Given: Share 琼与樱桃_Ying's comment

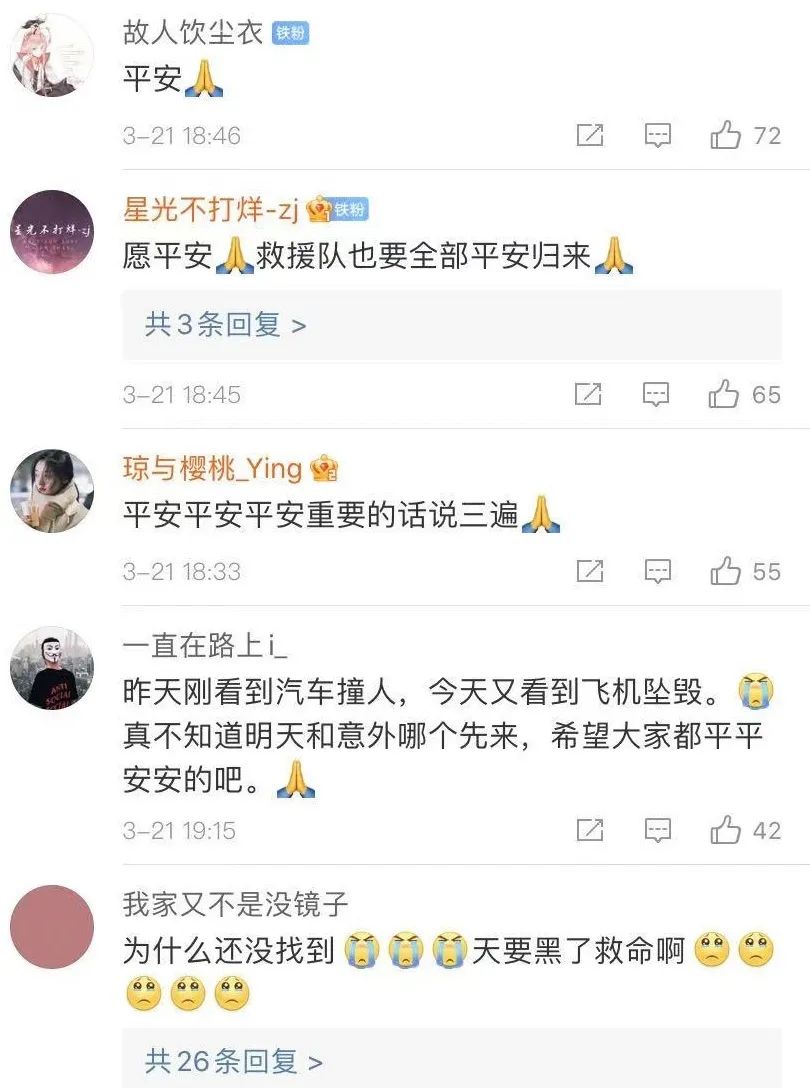Looking at the screenshot, I should coord(590,572).
